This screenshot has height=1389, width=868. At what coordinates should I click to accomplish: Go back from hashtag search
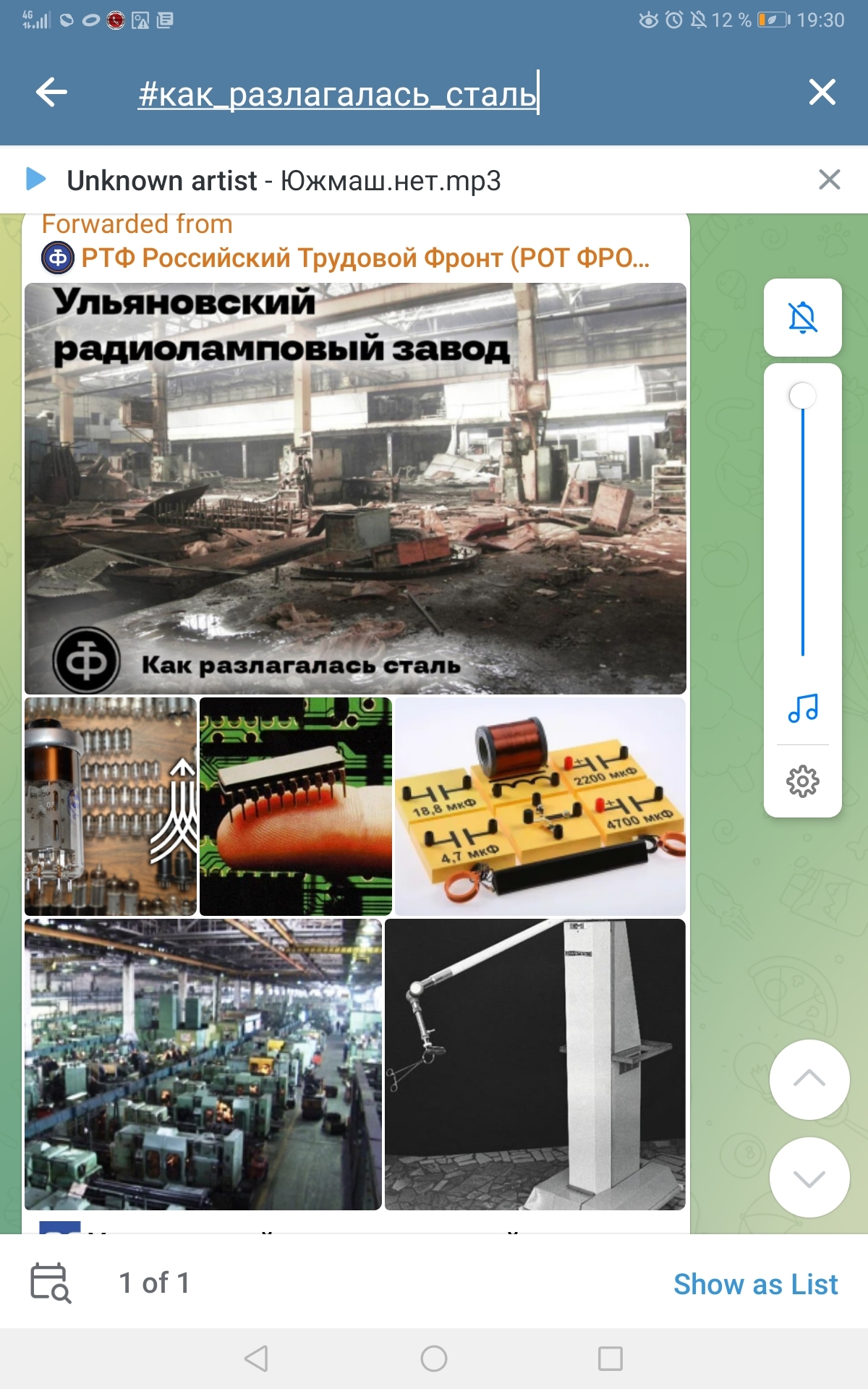click(51, 93)
